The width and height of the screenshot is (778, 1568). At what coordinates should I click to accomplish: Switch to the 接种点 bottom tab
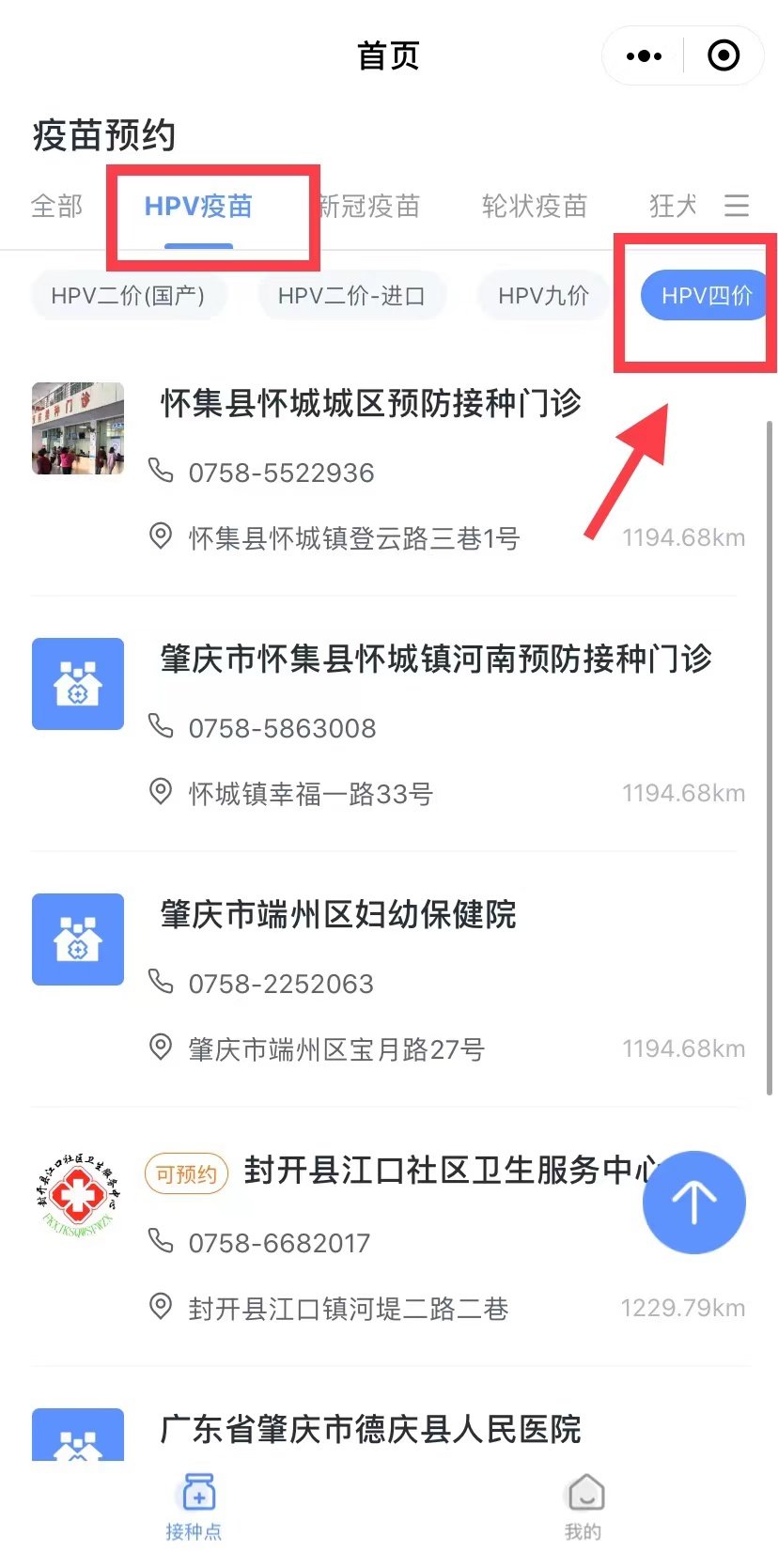[x=194, y=1507]
